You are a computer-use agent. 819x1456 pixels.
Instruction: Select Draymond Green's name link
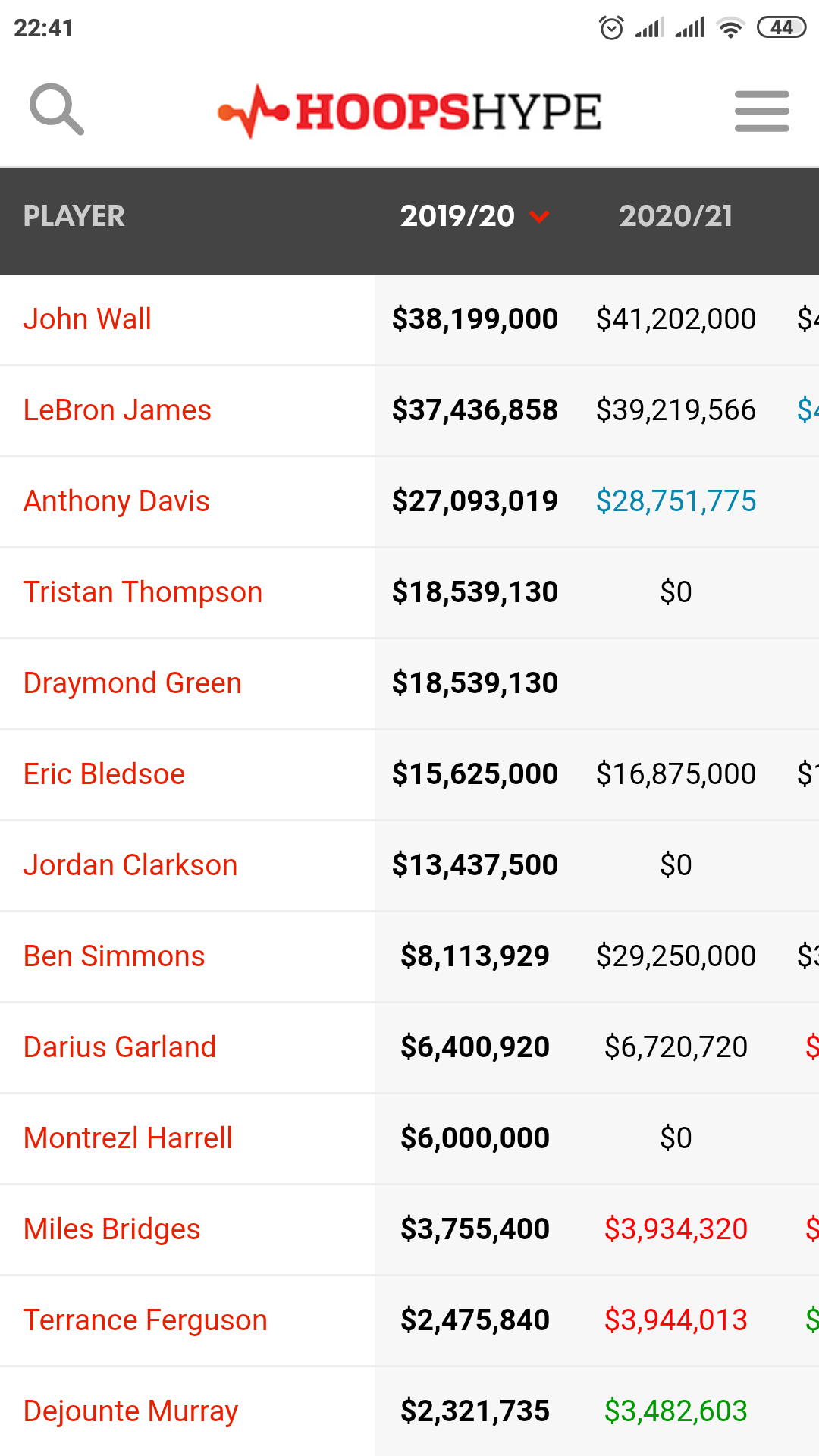[133, 683]
